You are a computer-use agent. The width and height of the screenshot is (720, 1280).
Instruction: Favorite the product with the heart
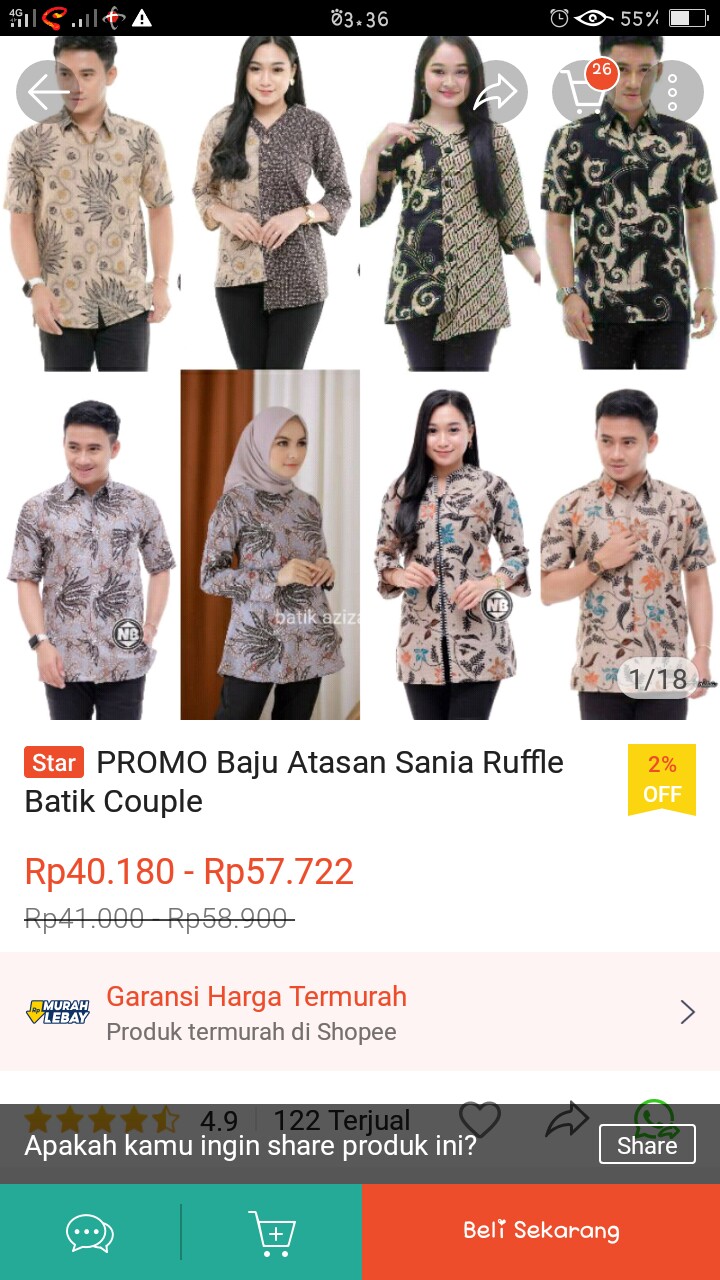(x=480, y=1120)
